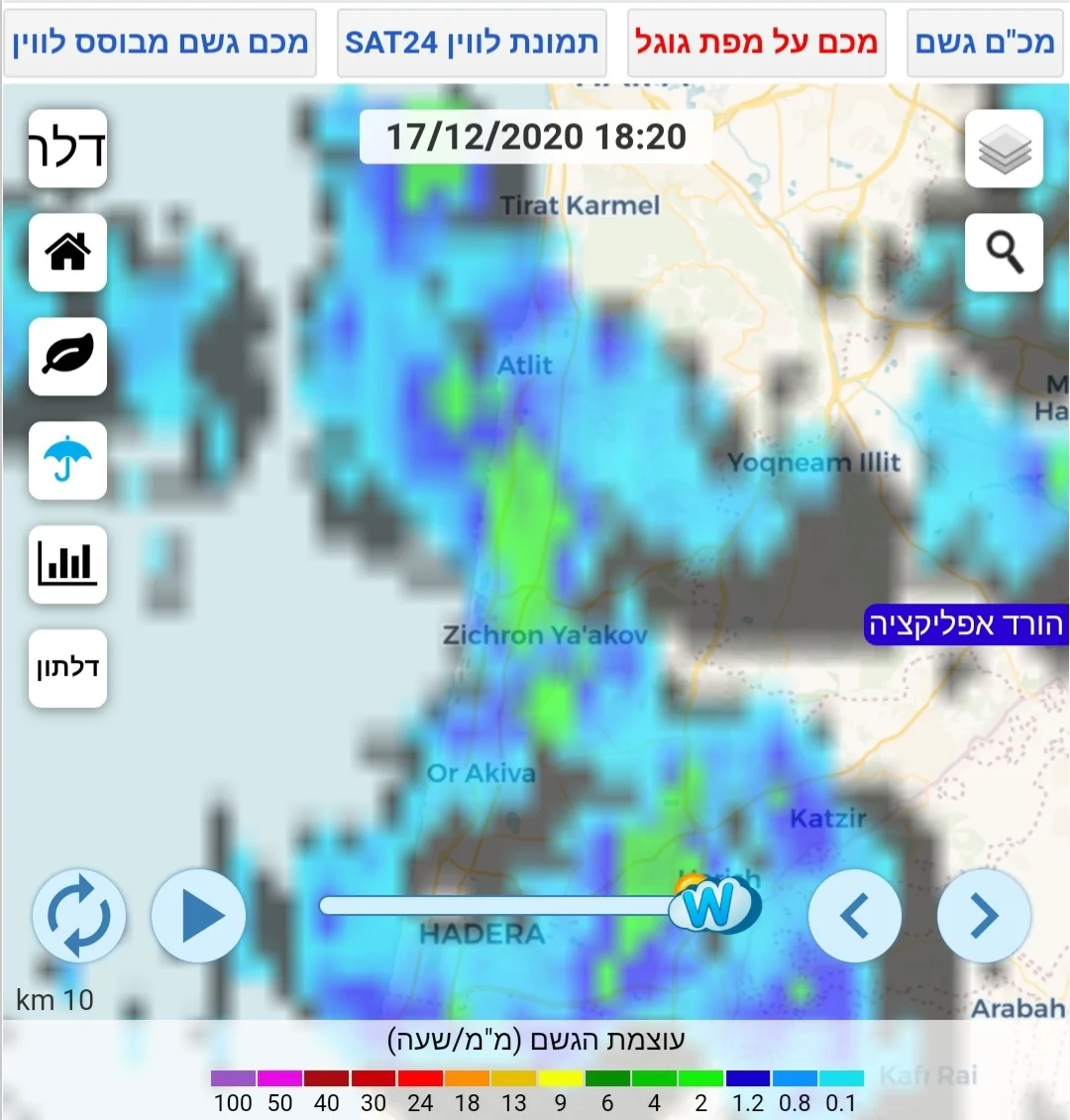Viewport: 1070px width, 1120px height.
Task: Play the radar animation
Action: [x=198, y=916]
